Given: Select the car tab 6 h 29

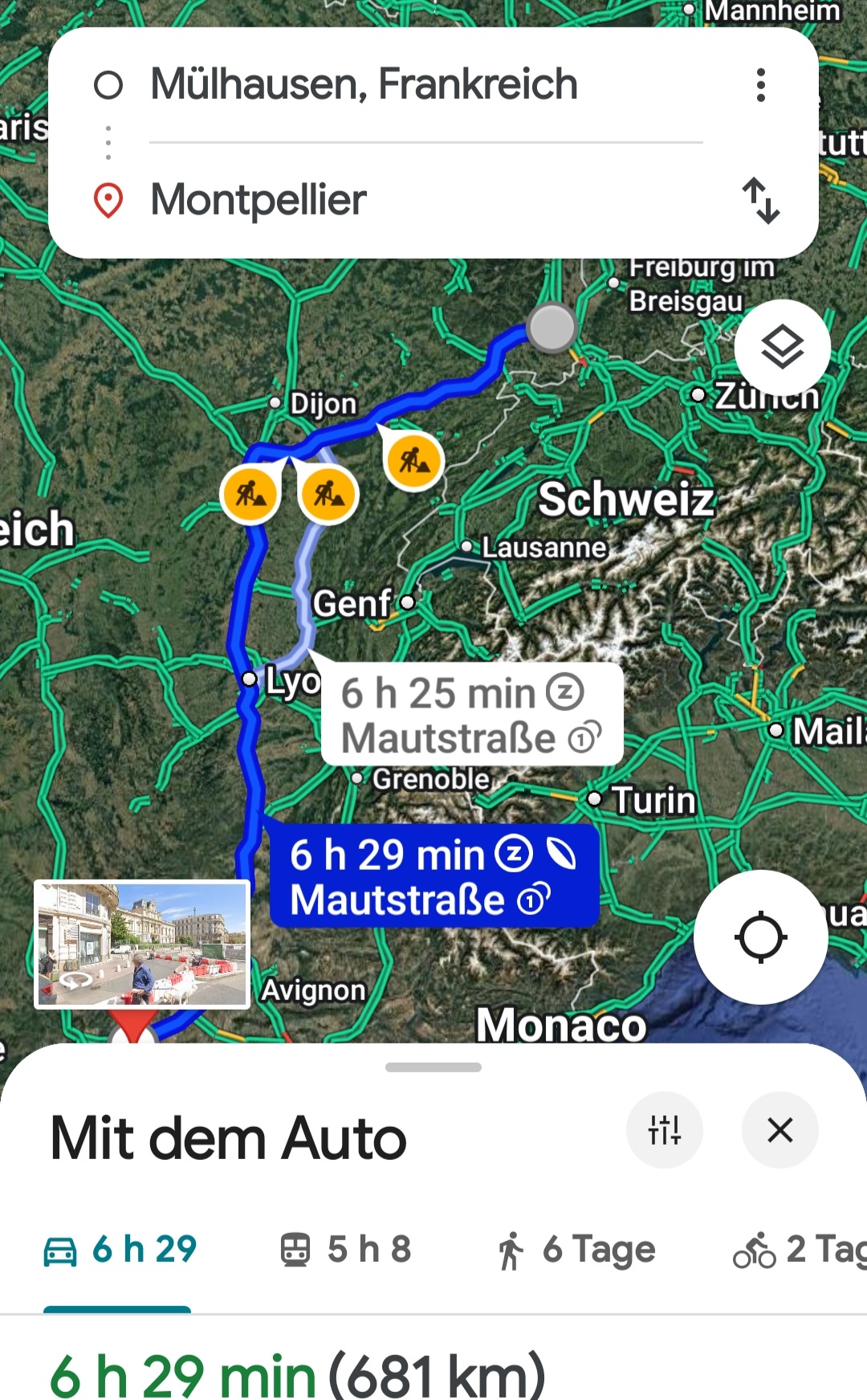Looking at the screenshot, I should tap(120, 1250).
